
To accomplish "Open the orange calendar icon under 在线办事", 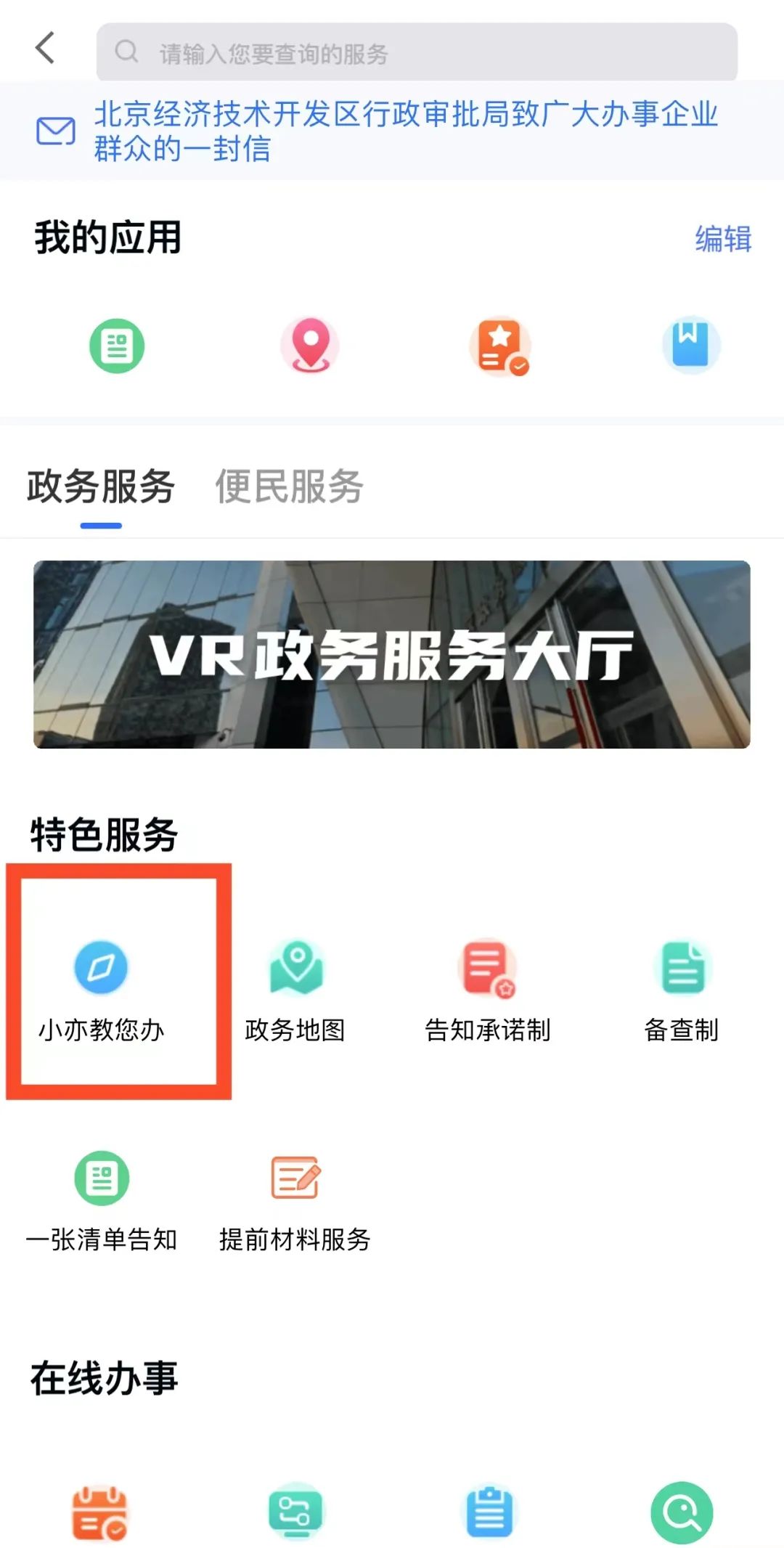I will pyautogui.click(x=99, y=1513).
